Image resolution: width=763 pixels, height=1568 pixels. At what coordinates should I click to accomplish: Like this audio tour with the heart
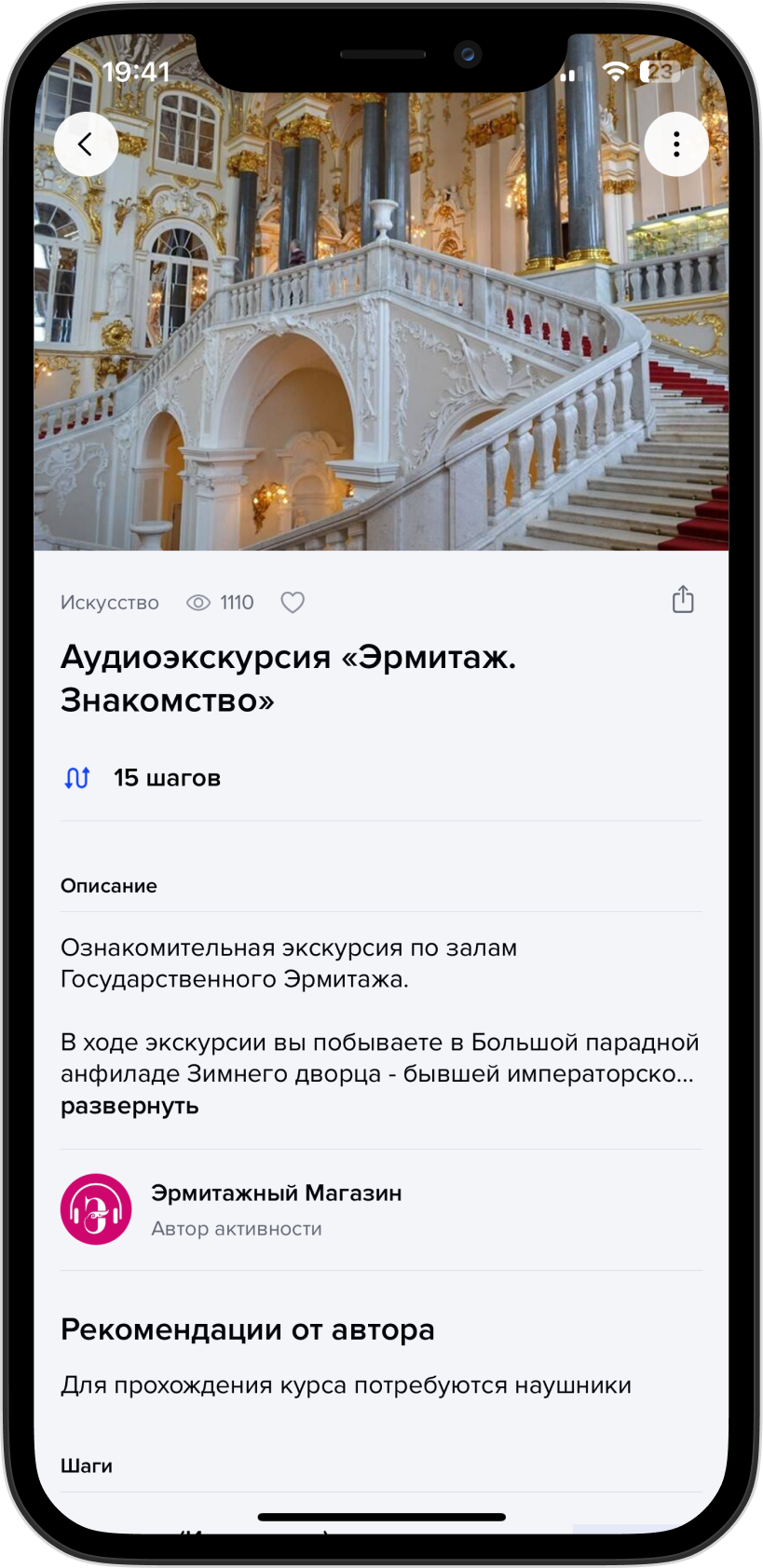(293, 603)
